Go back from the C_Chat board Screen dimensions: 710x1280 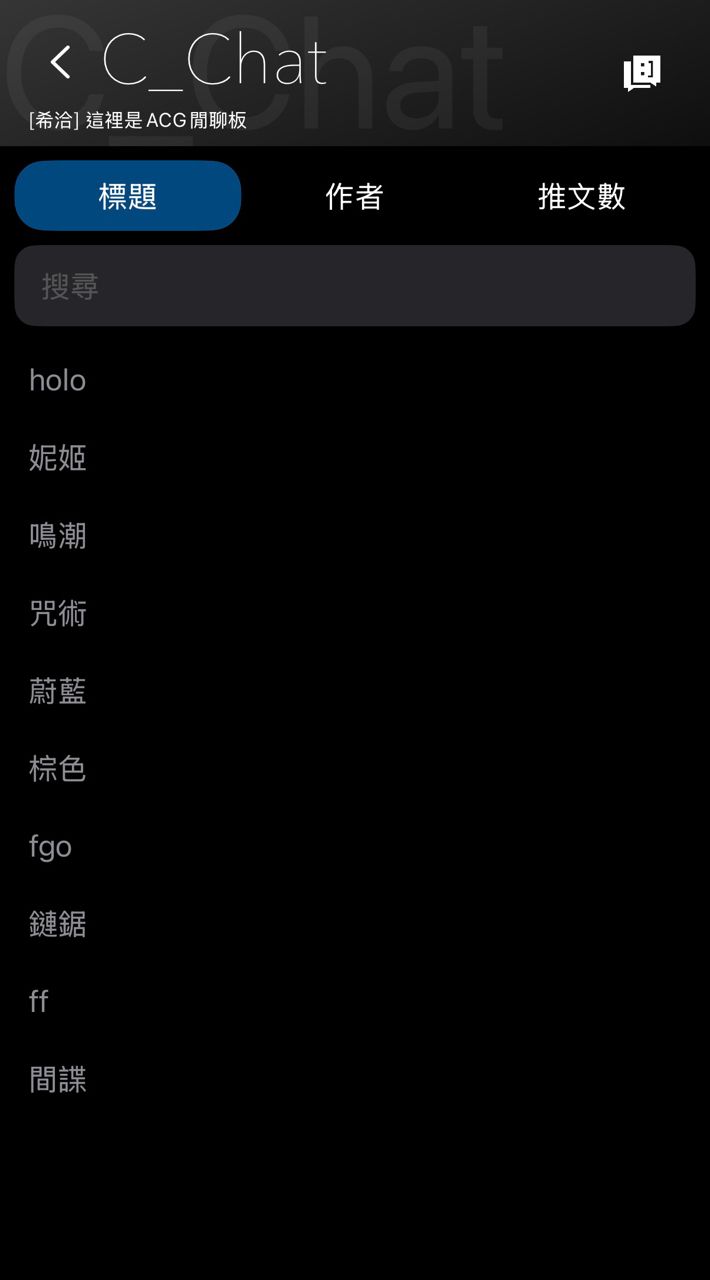pos(60,63)
